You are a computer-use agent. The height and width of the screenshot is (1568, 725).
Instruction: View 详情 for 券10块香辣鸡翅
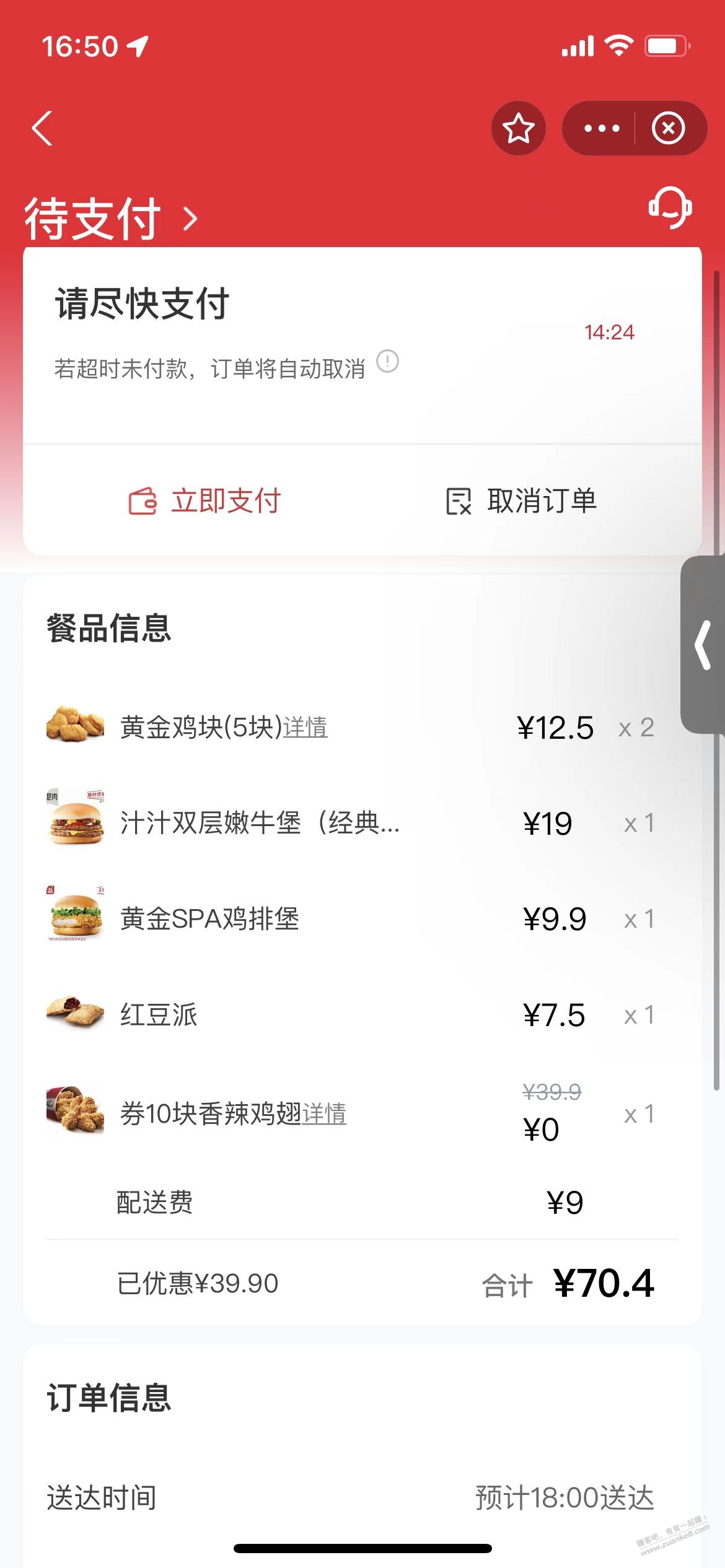pos(324,1114)
